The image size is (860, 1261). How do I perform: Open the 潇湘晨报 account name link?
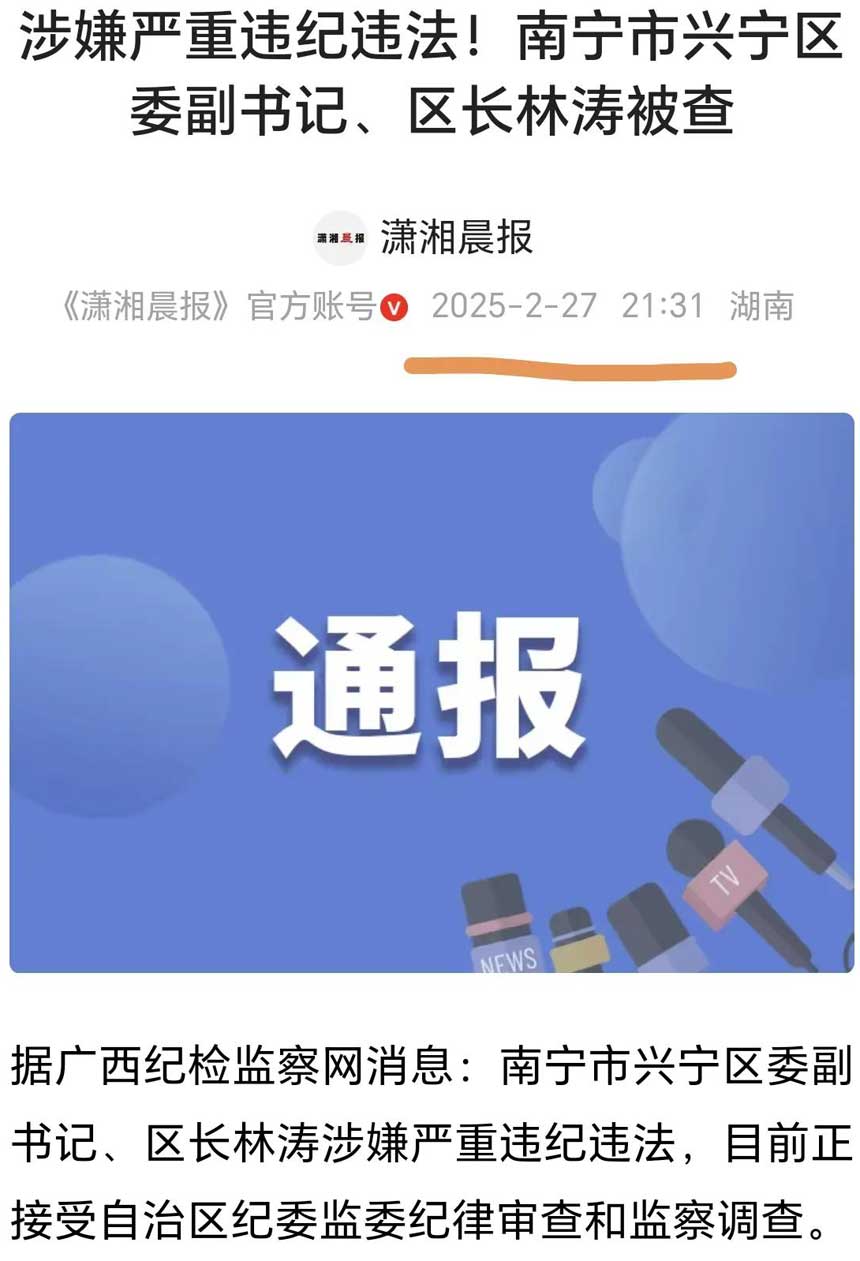(x=456, y=238)
